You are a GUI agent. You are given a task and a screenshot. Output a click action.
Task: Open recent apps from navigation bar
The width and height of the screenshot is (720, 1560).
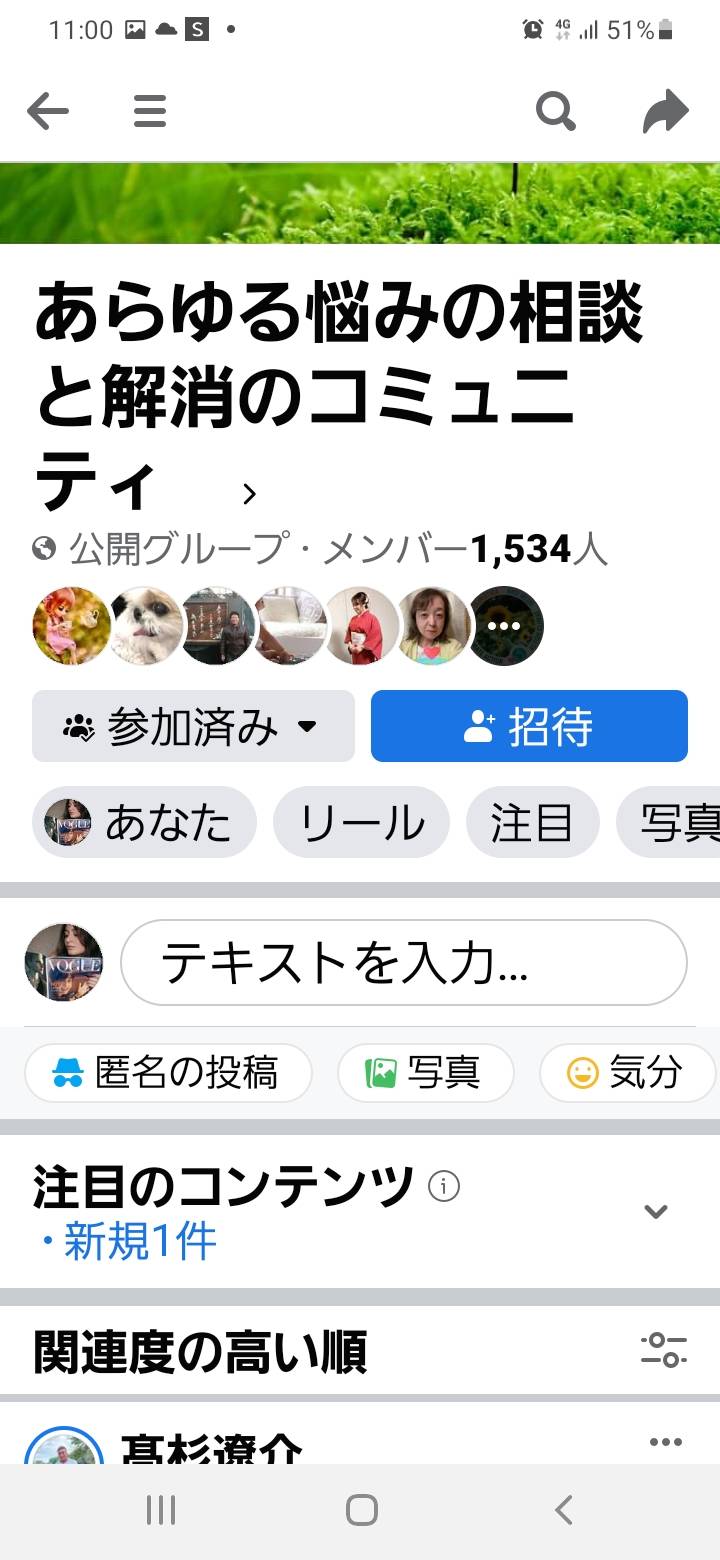160,1510
